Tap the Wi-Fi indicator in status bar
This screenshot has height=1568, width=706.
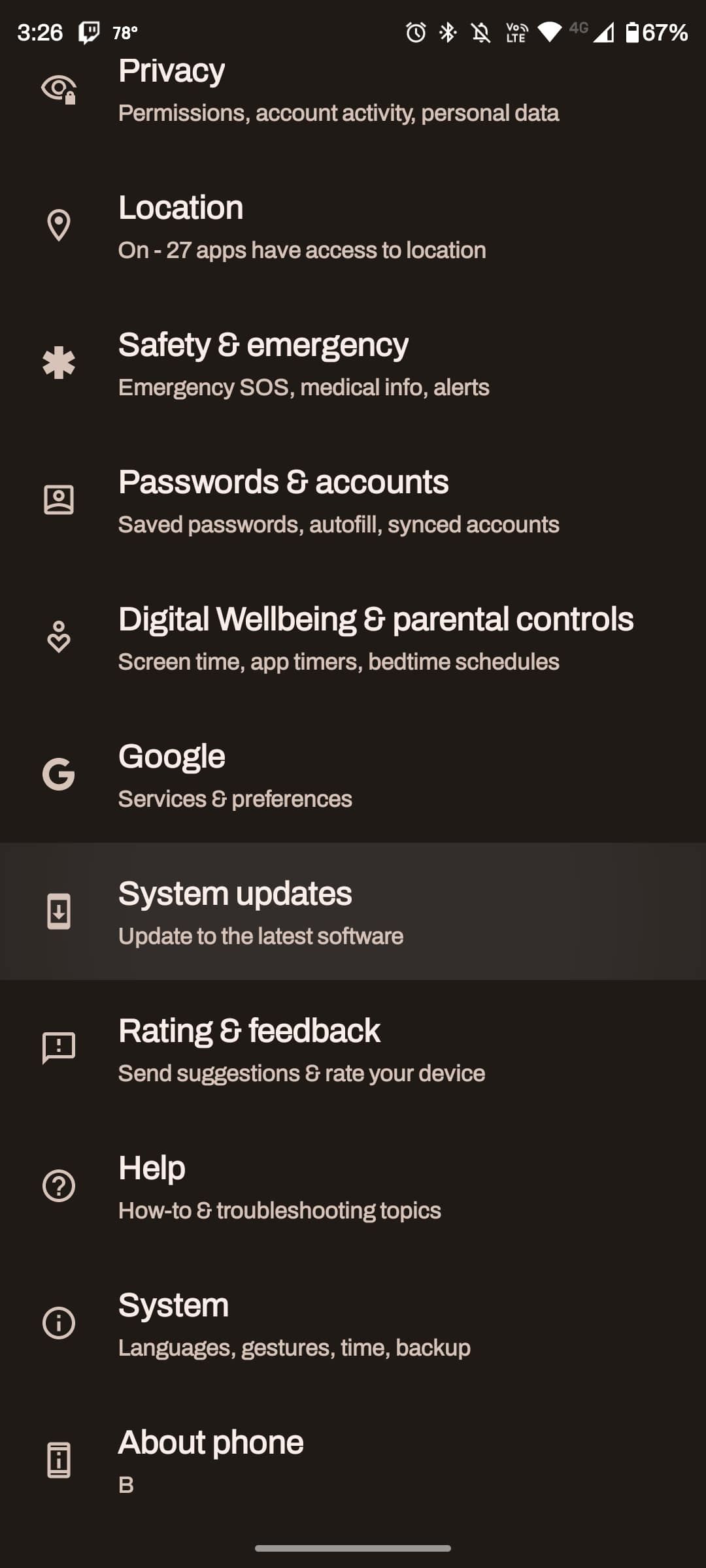pos(549,33)
